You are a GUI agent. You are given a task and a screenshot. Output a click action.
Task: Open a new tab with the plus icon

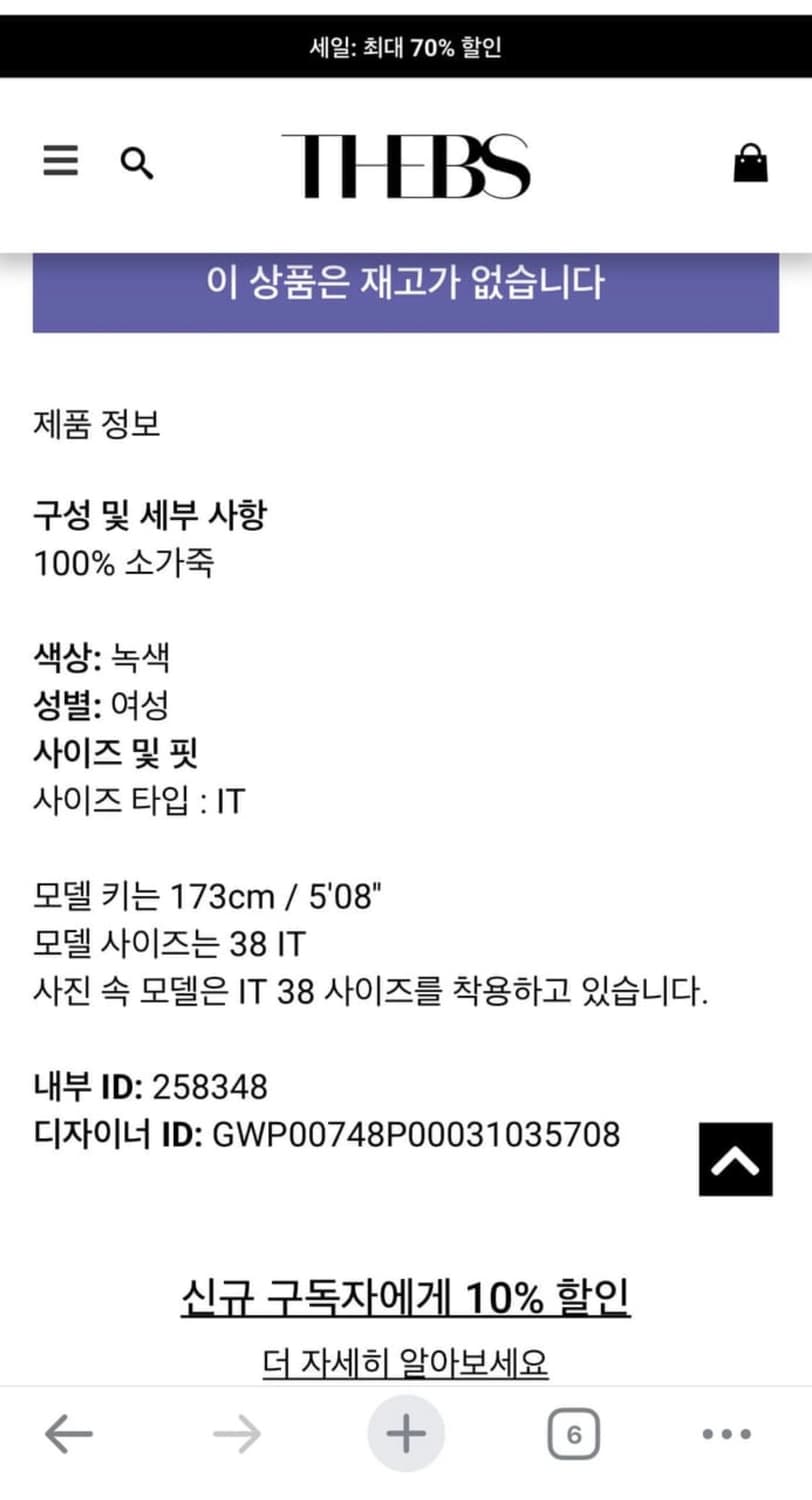[x=404, y=1432]
